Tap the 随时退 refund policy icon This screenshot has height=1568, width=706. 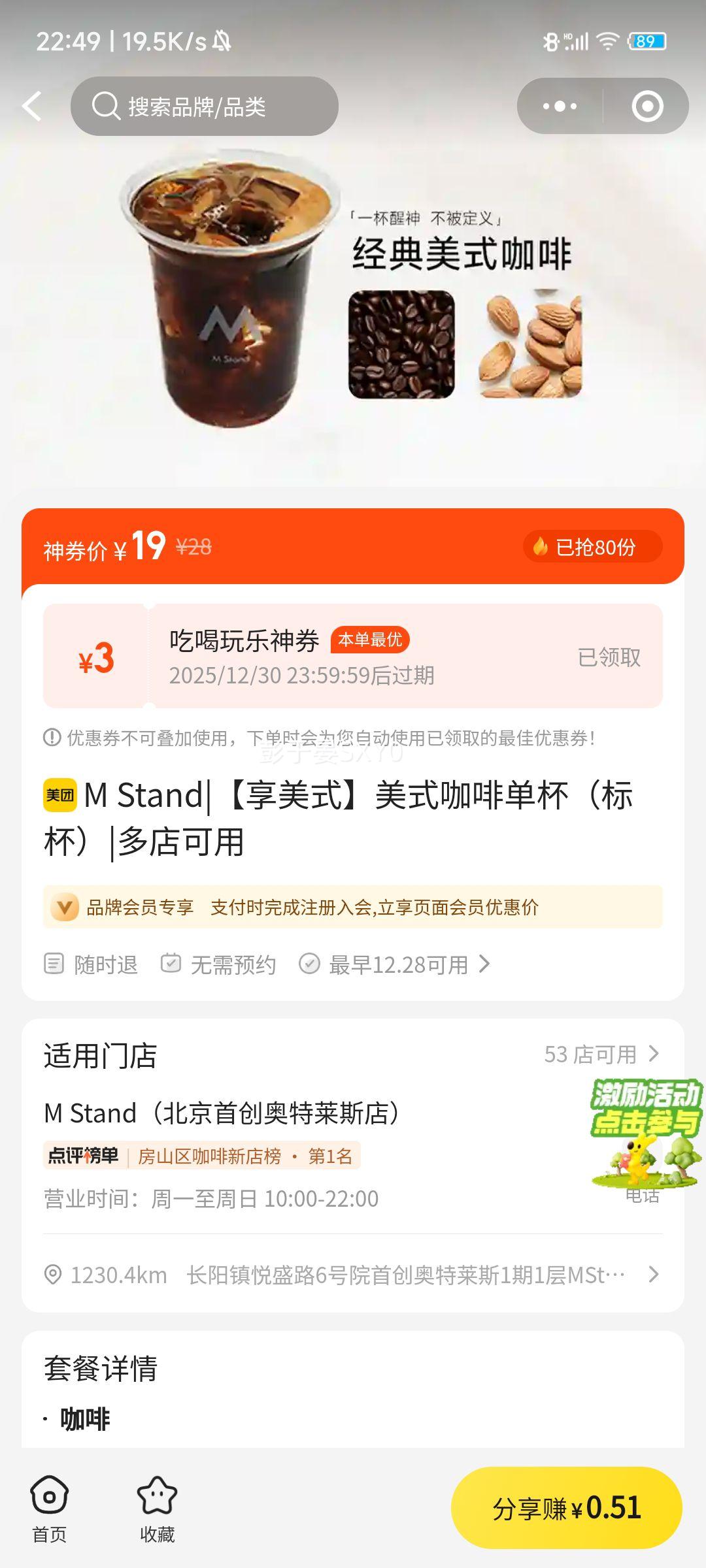click(x=54, y=963)
